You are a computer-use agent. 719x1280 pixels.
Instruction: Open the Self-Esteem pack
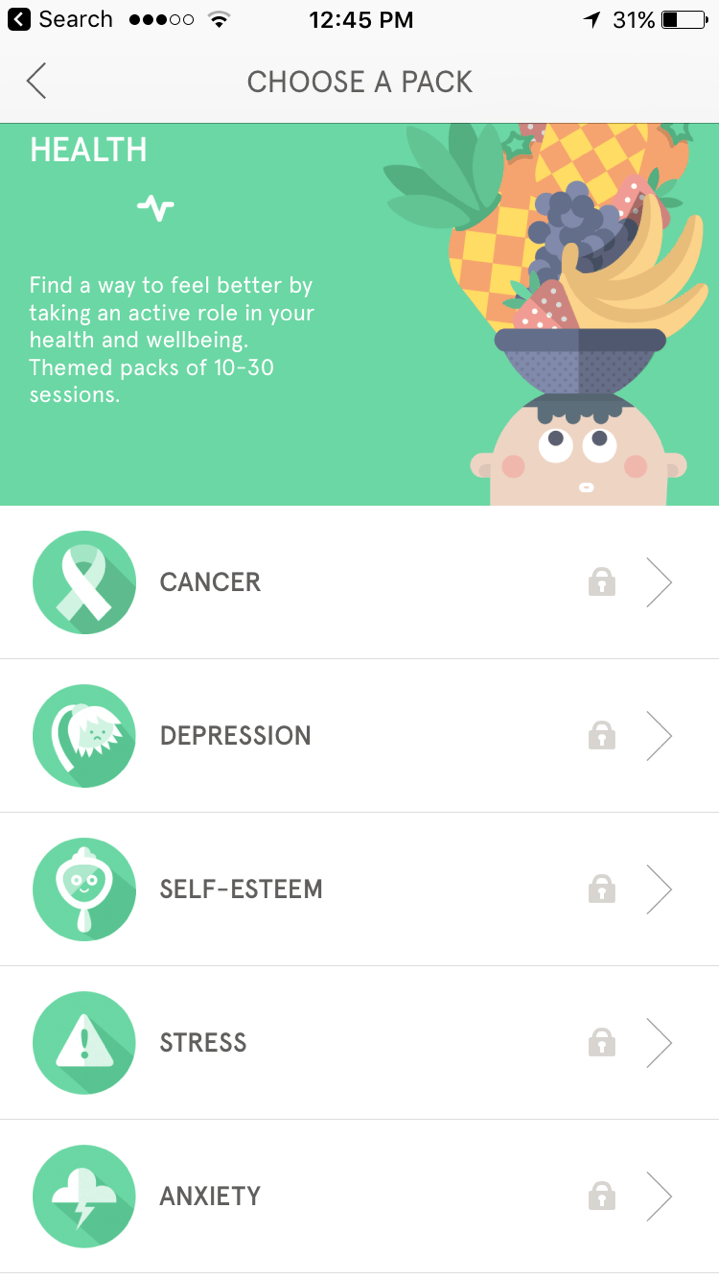[x=359, y=889]
